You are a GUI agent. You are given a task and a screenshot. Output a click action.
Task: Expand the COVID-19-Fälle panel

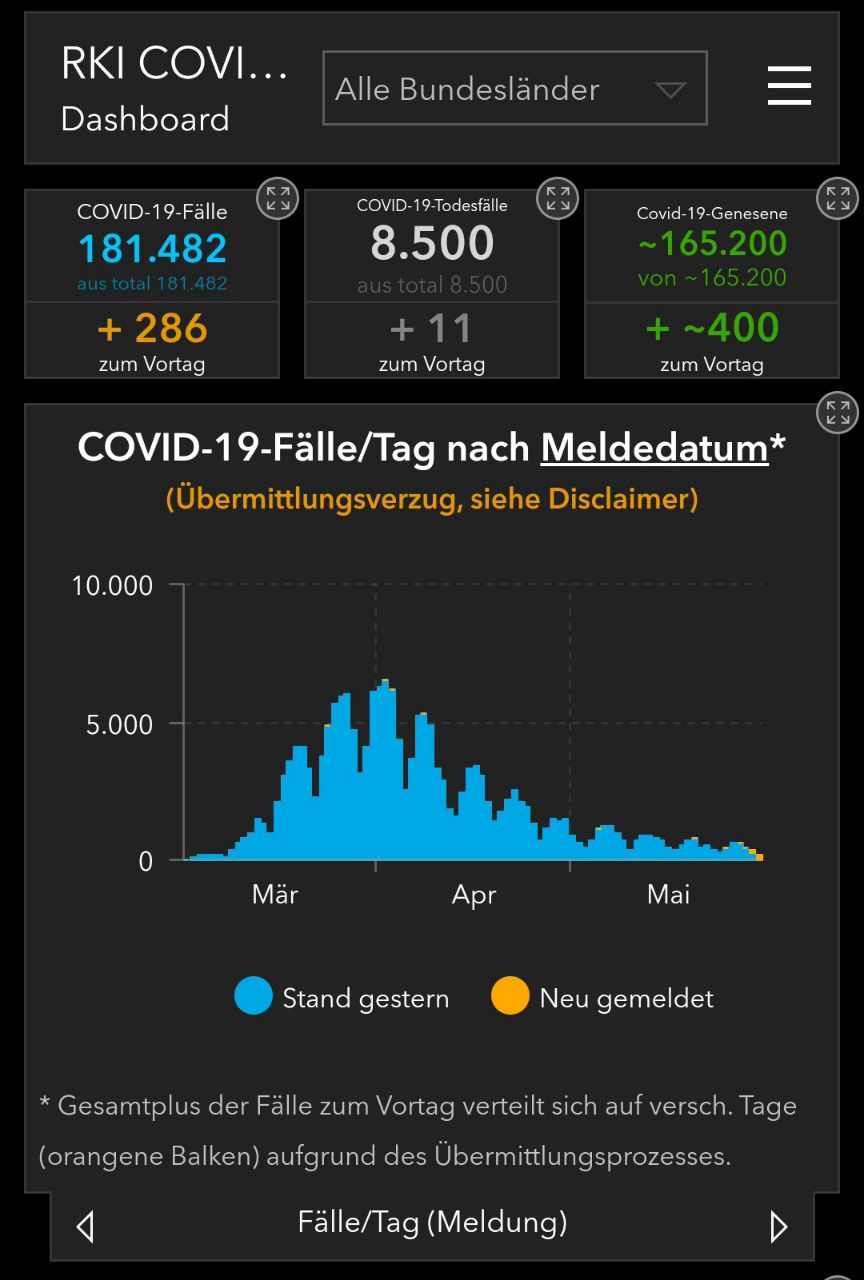tap(277, 198)
